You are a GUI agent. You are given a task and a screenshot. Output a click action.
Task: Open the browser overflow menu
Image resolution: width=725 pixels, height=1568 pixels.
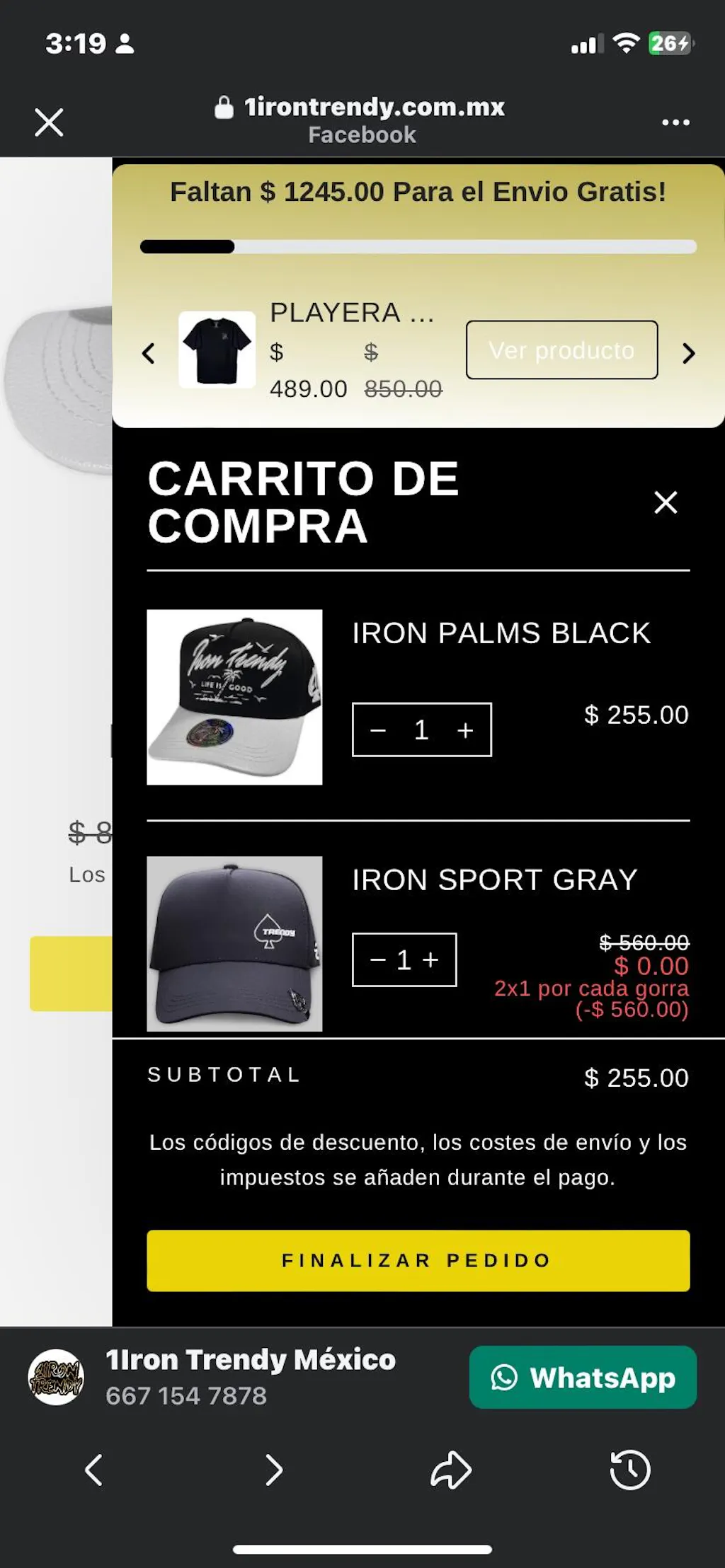pyautogui.click(x=675, y=122)
